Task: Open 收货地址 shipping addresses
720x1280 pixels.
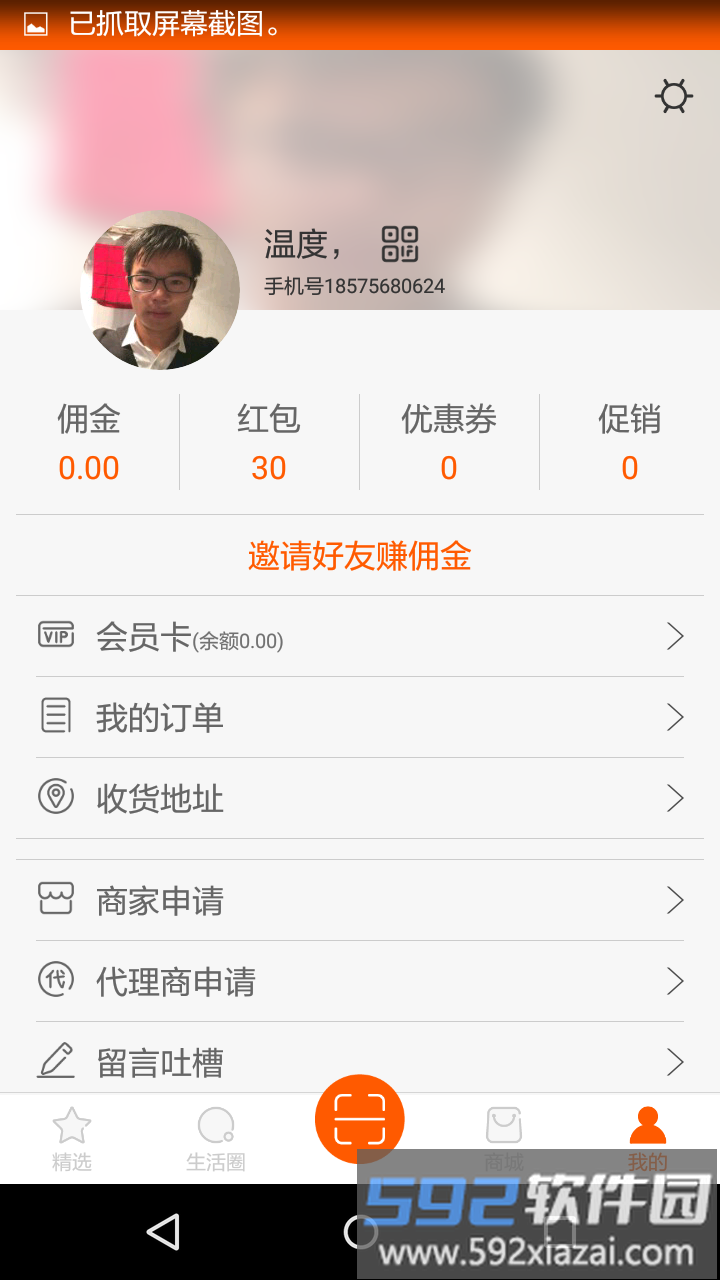Action: coord(360,798)
